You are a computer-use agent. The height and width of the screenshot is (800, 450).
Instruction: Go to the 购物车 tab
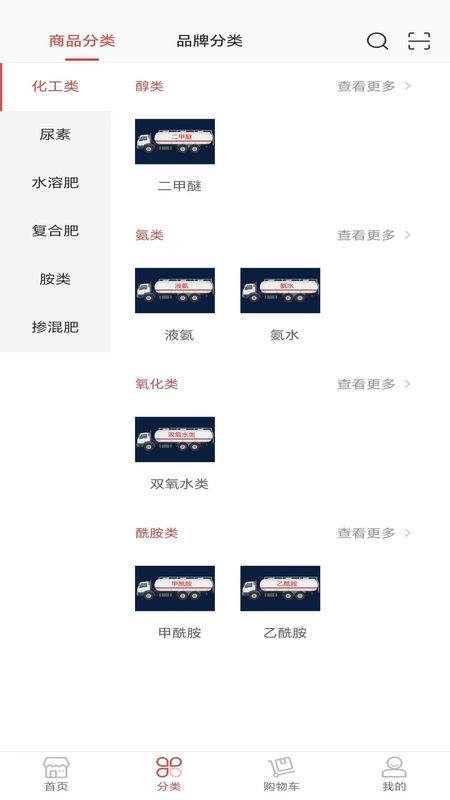(281, 774)
